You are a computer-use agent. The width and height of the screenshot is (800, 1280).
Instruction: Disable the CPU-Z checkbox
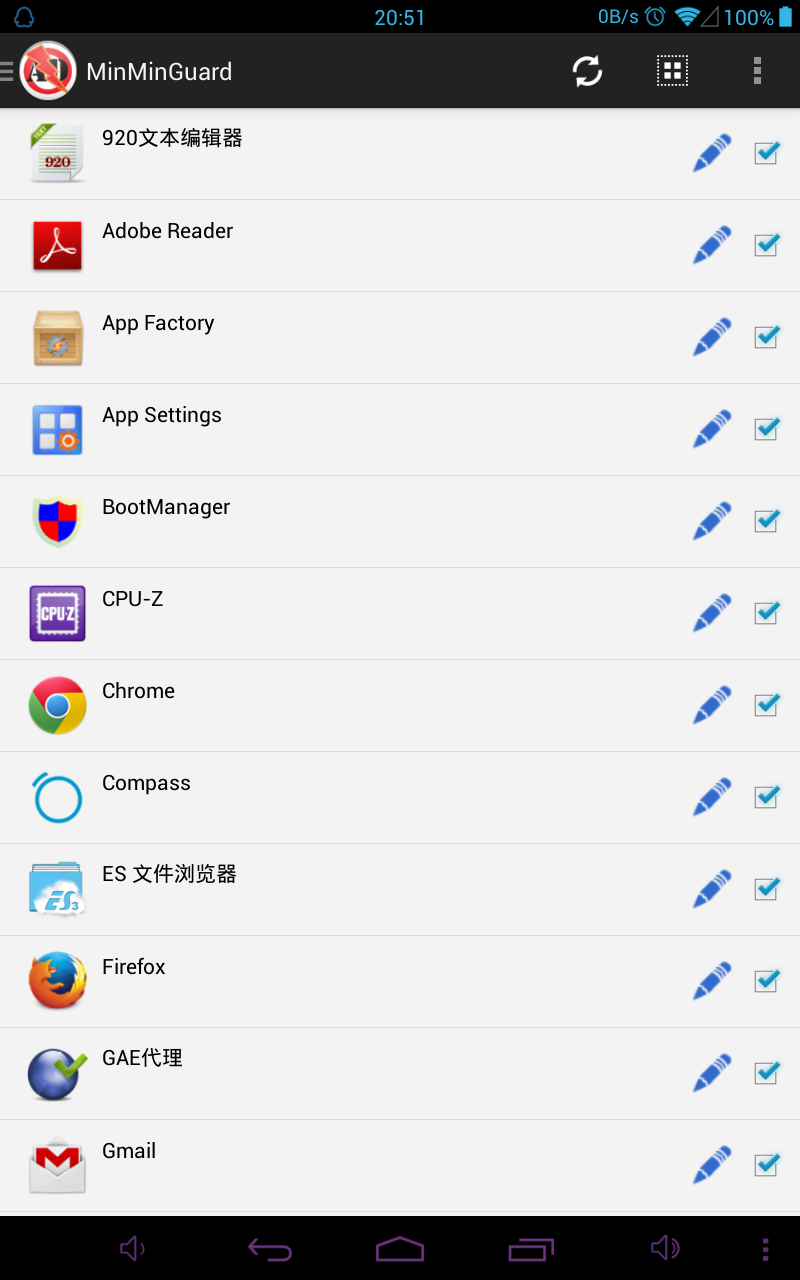point(767,613)
